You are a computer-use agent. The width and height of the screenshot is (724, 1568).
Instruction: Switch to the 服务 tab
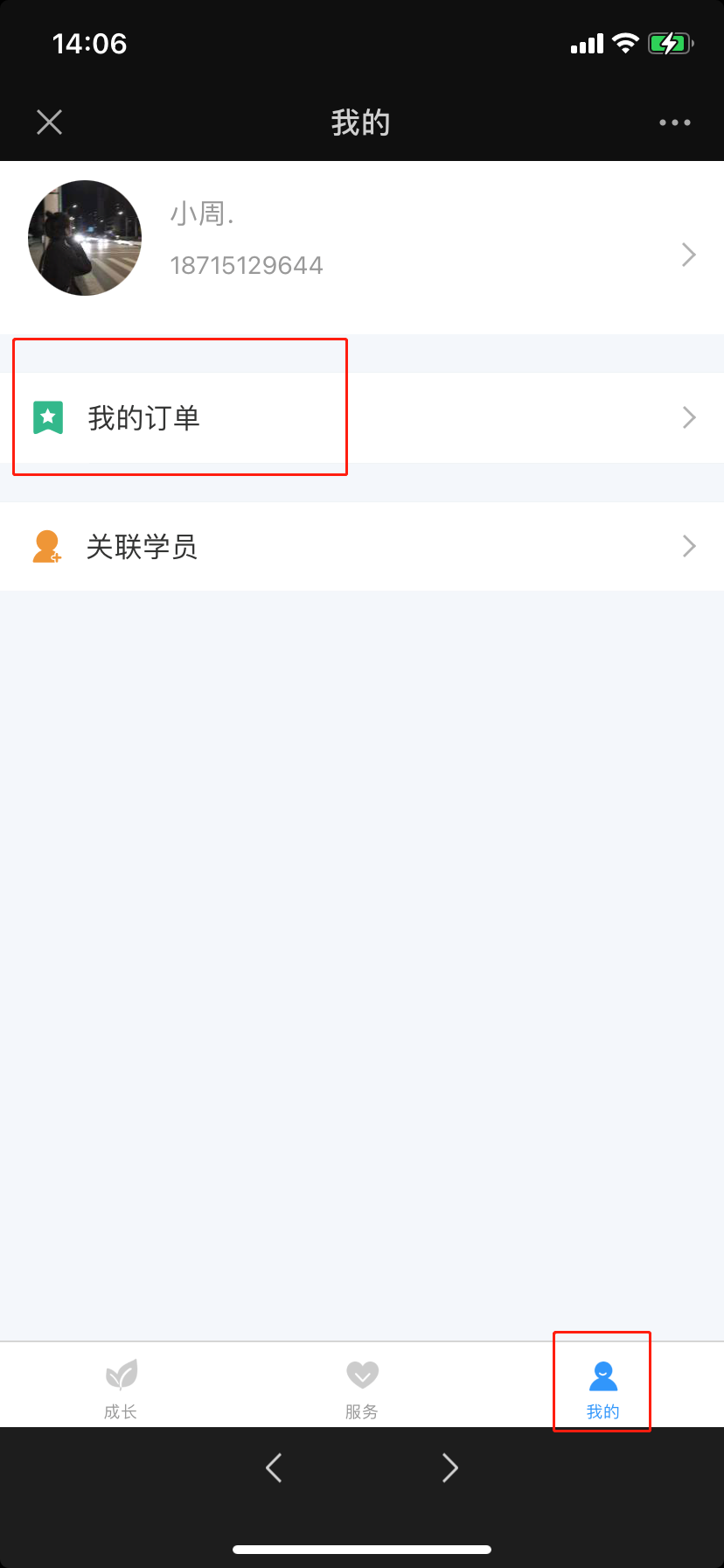coord(362,1387)
